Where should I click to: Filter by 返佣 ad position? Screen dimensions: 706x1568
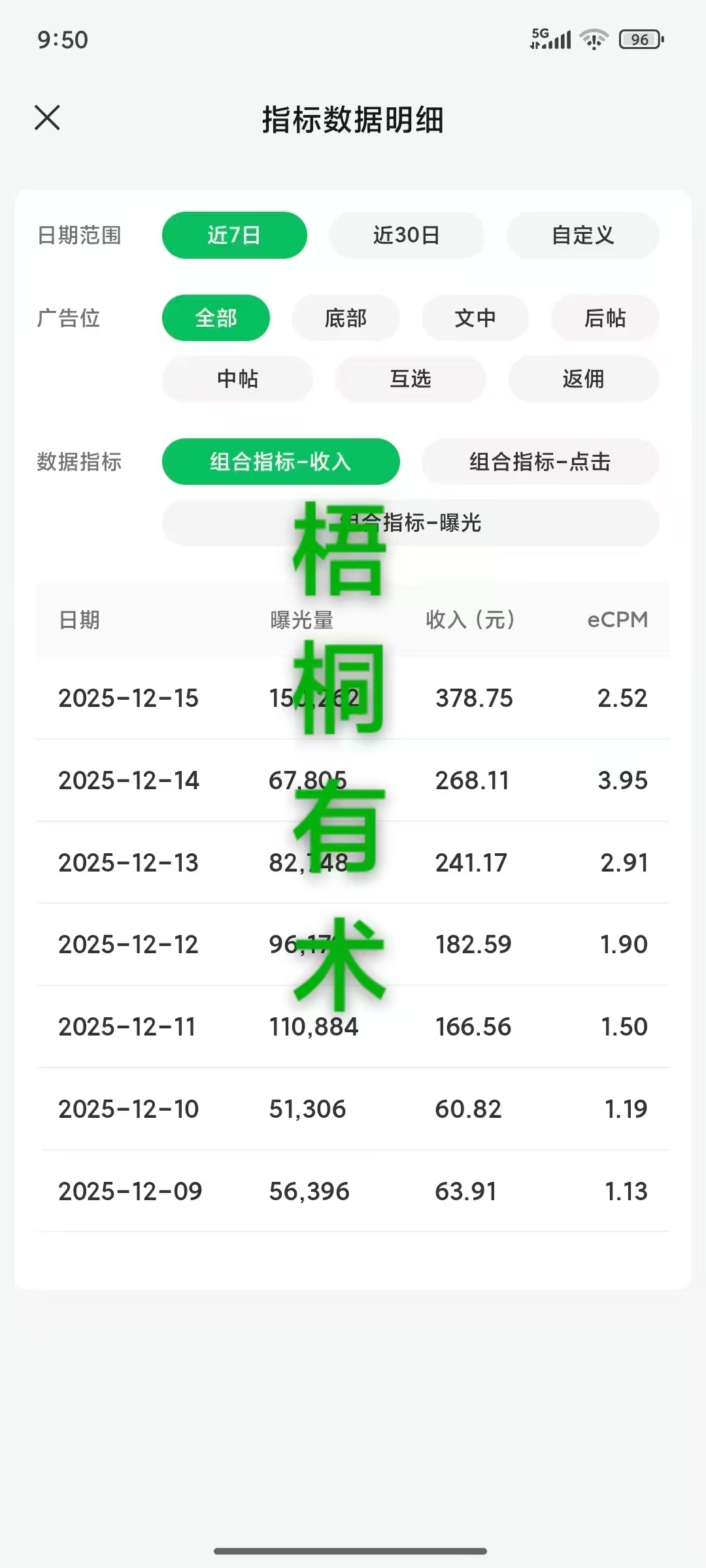(583, 379)
